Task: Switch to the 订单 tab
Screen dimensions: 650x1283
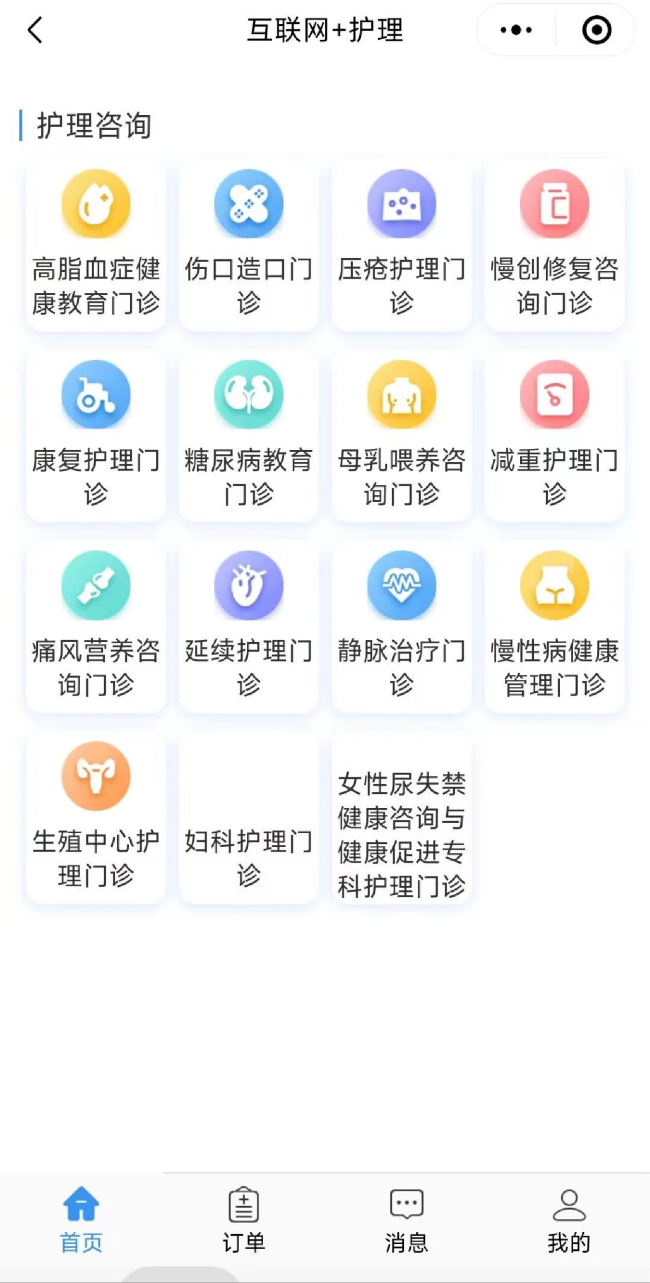Action: tap(244, 1220)
